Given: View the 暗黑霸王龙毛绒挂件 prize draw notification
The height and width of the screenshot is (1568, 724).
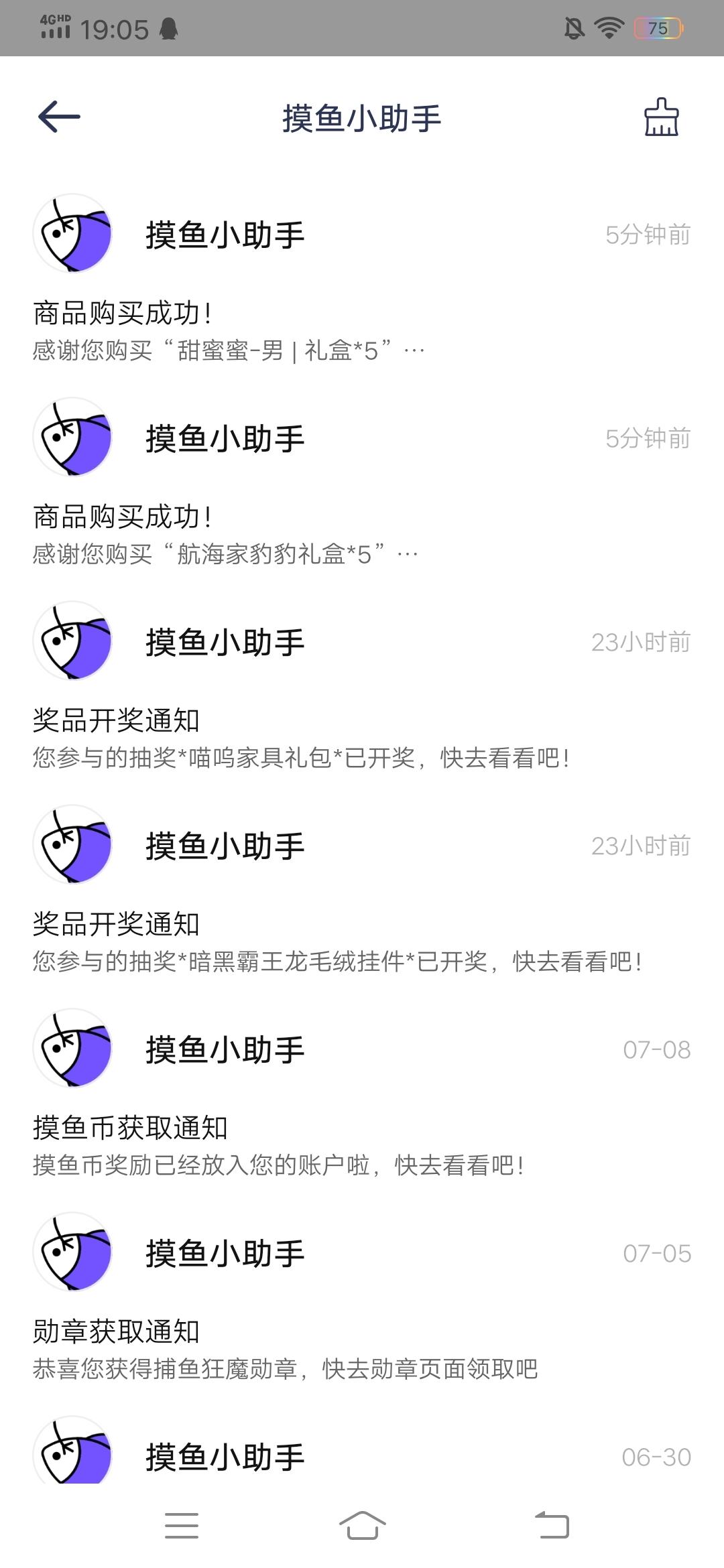Looking at the screenshot, I should click(x=362, y=891).
